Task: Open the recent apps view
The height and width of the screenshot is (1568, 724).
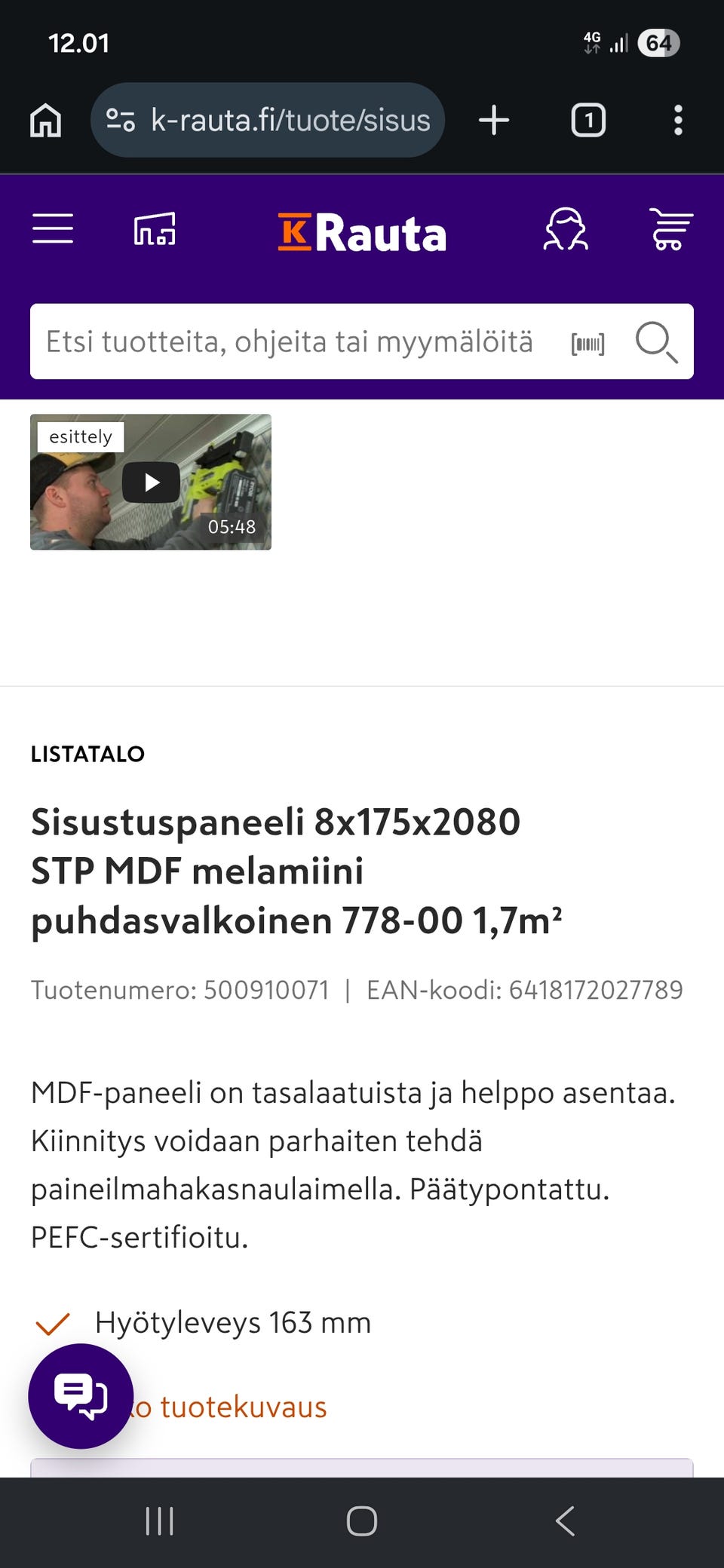Action: click(x=159, y=1521)
